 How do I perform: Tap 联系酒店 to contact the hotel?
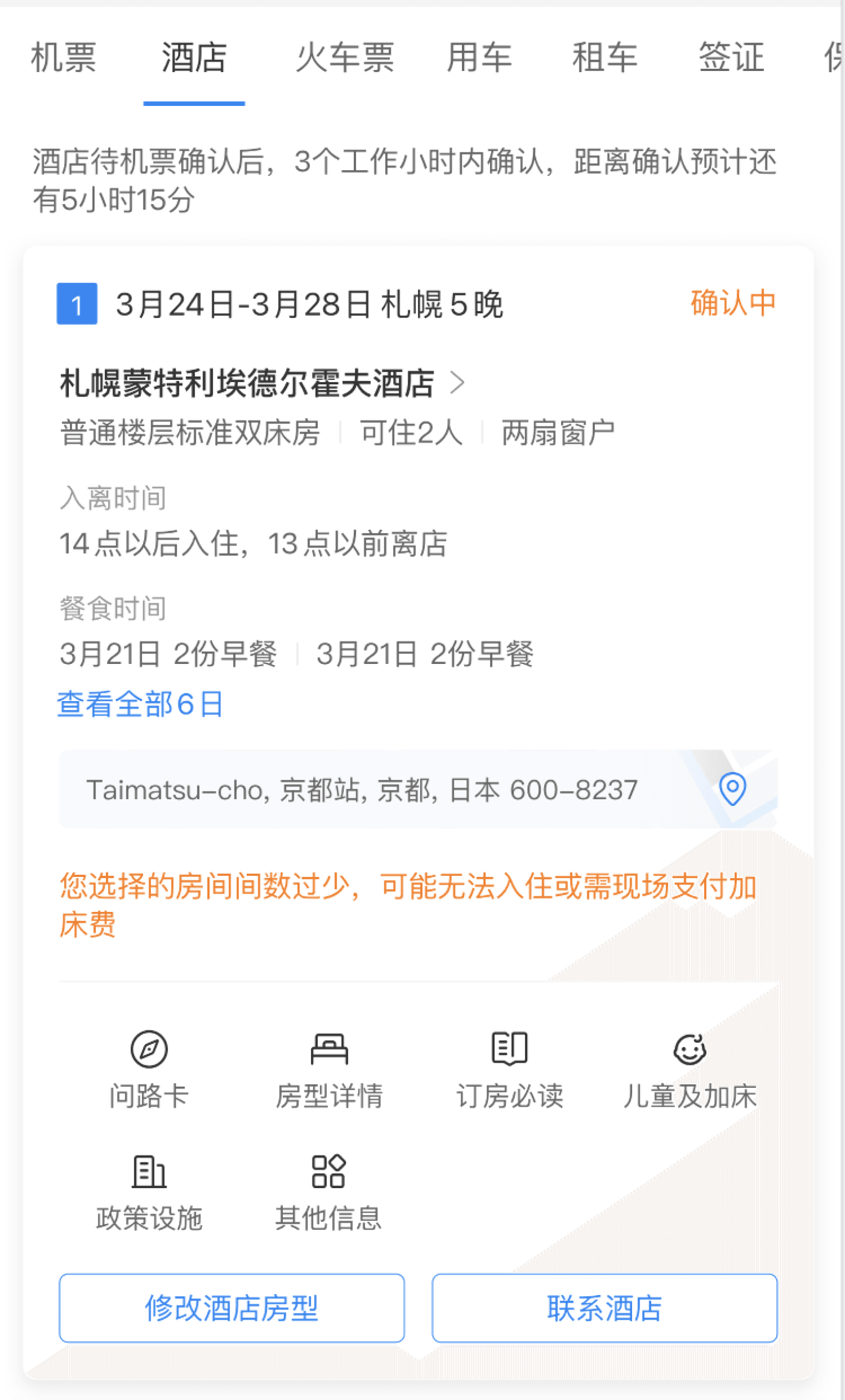(604, 1308)
